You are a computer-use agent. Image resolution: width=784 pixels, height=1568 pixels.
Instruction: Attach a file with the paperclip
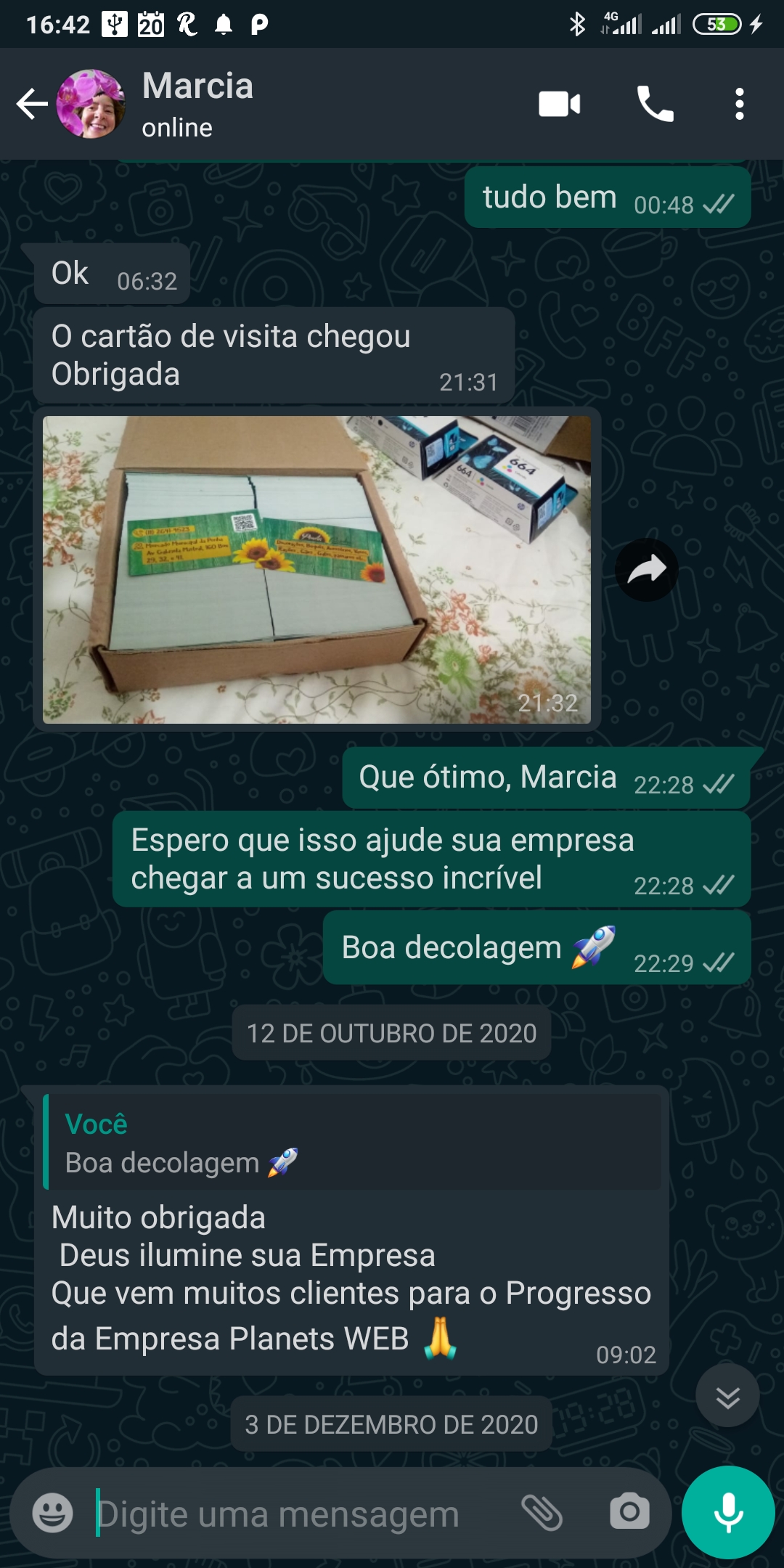[x=542, y=1514]
